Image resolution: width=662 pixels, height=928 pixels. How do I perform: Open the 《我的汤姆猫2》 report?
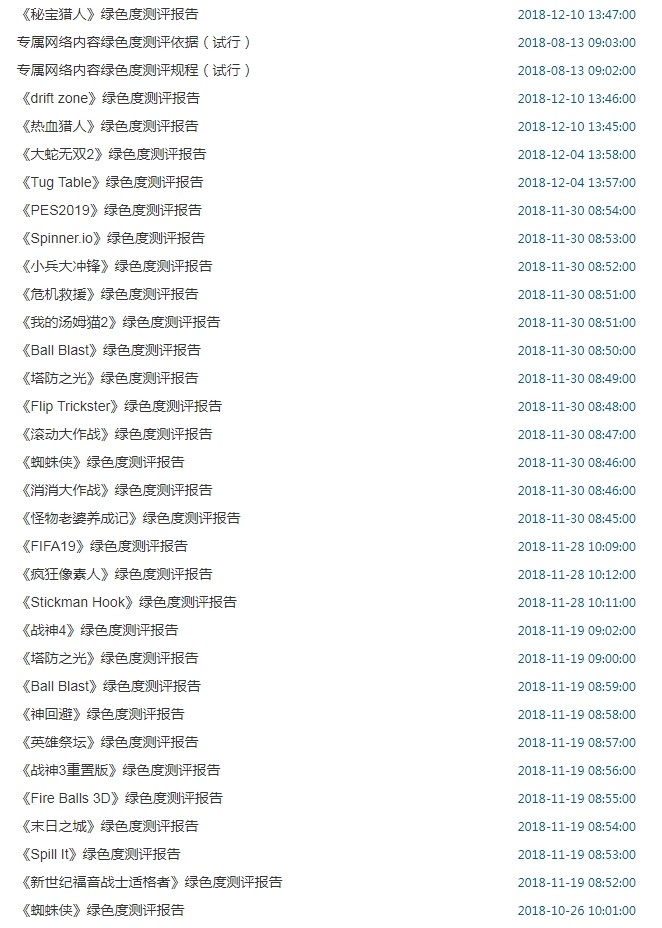coord(119,322)
